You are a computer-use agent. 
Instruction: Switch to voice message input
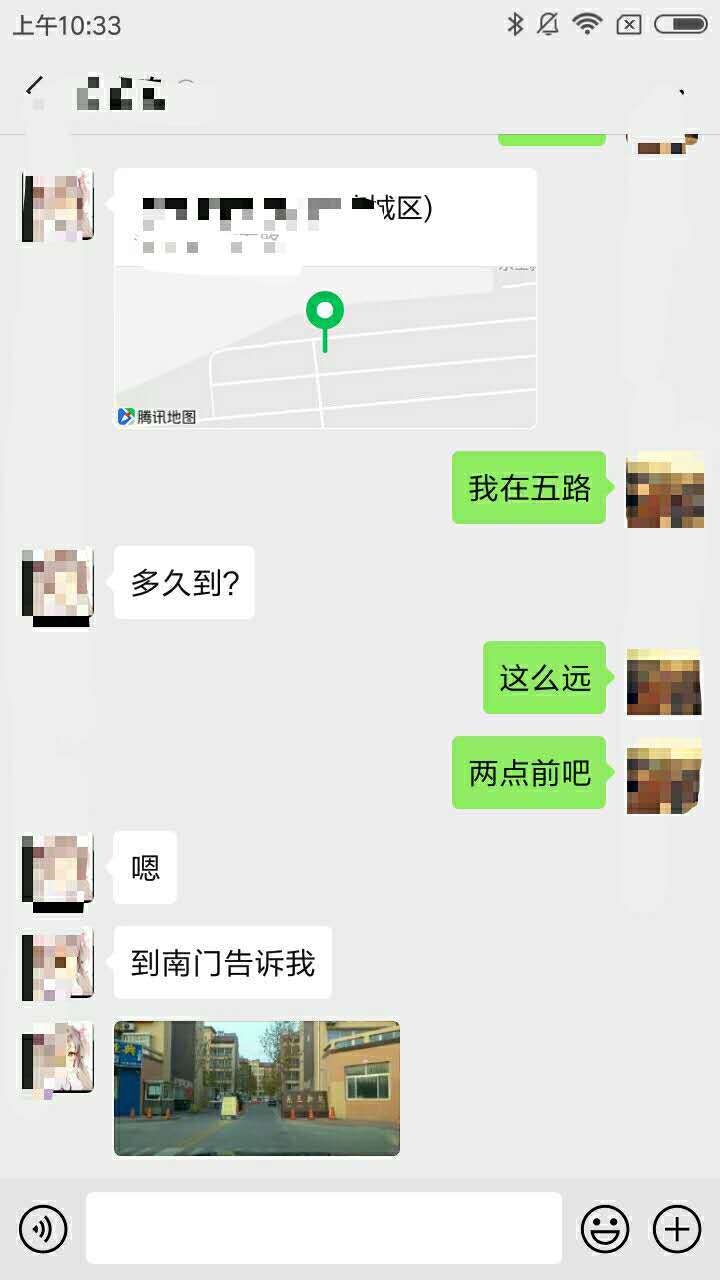click(43, 1228)
